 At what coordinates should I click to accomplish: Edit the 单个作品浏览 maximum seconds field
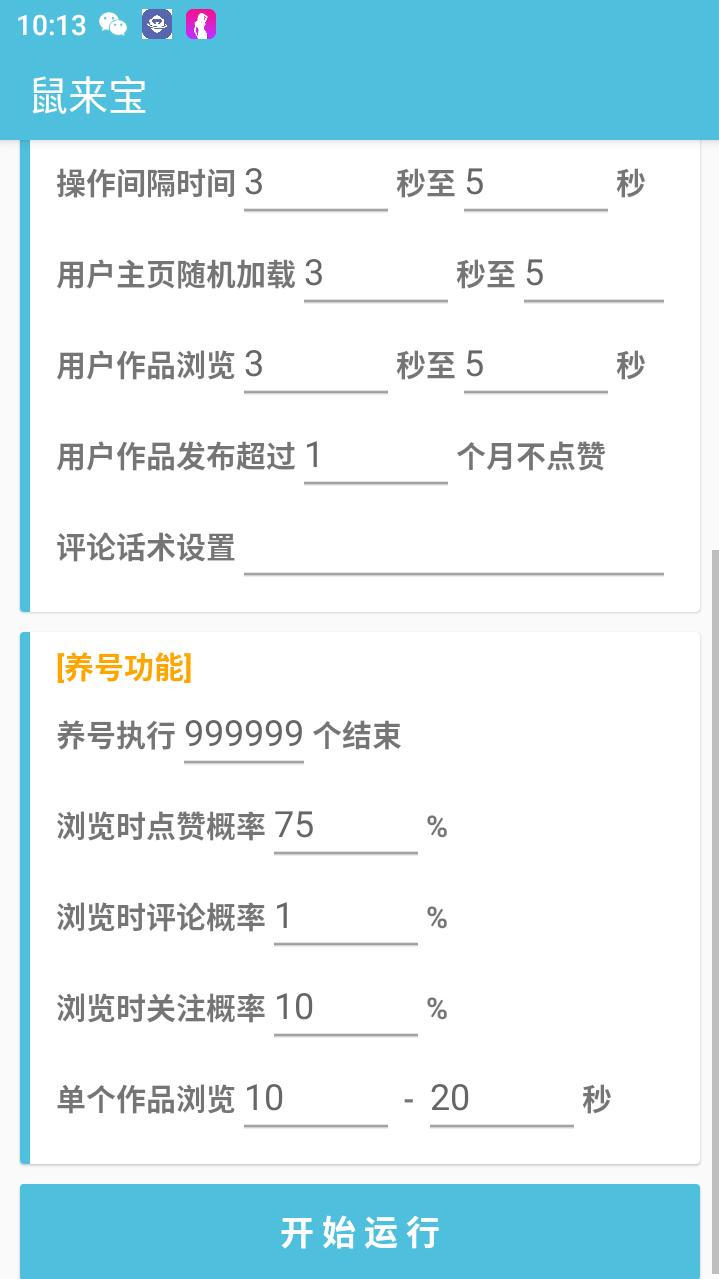tap(501, 1100)
